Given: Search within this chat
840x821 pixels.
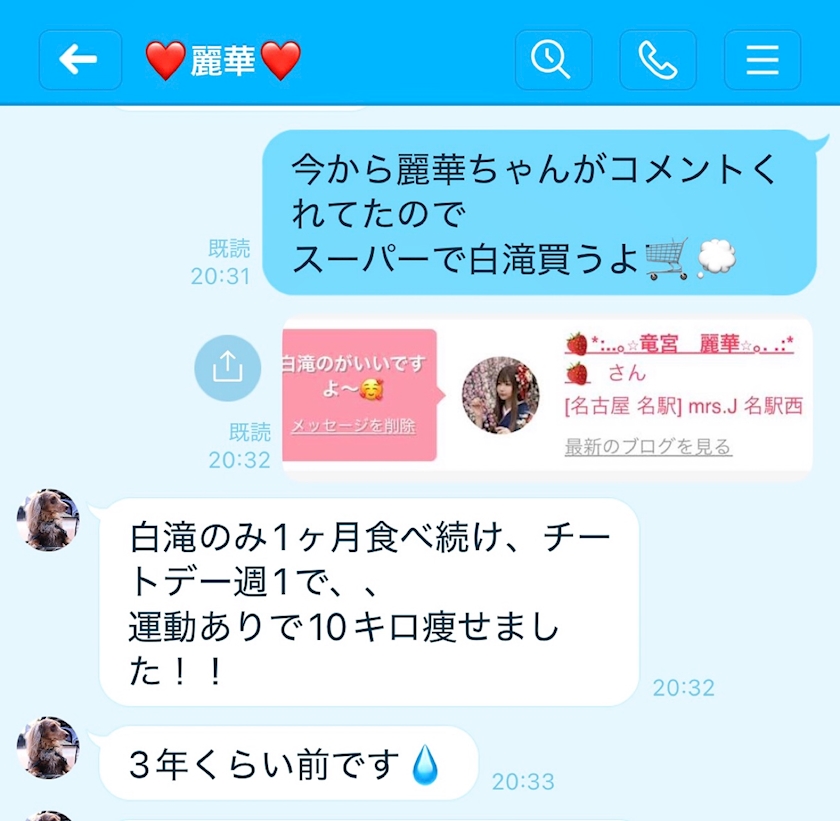Looking at the screenshot, I should (553, 61).
